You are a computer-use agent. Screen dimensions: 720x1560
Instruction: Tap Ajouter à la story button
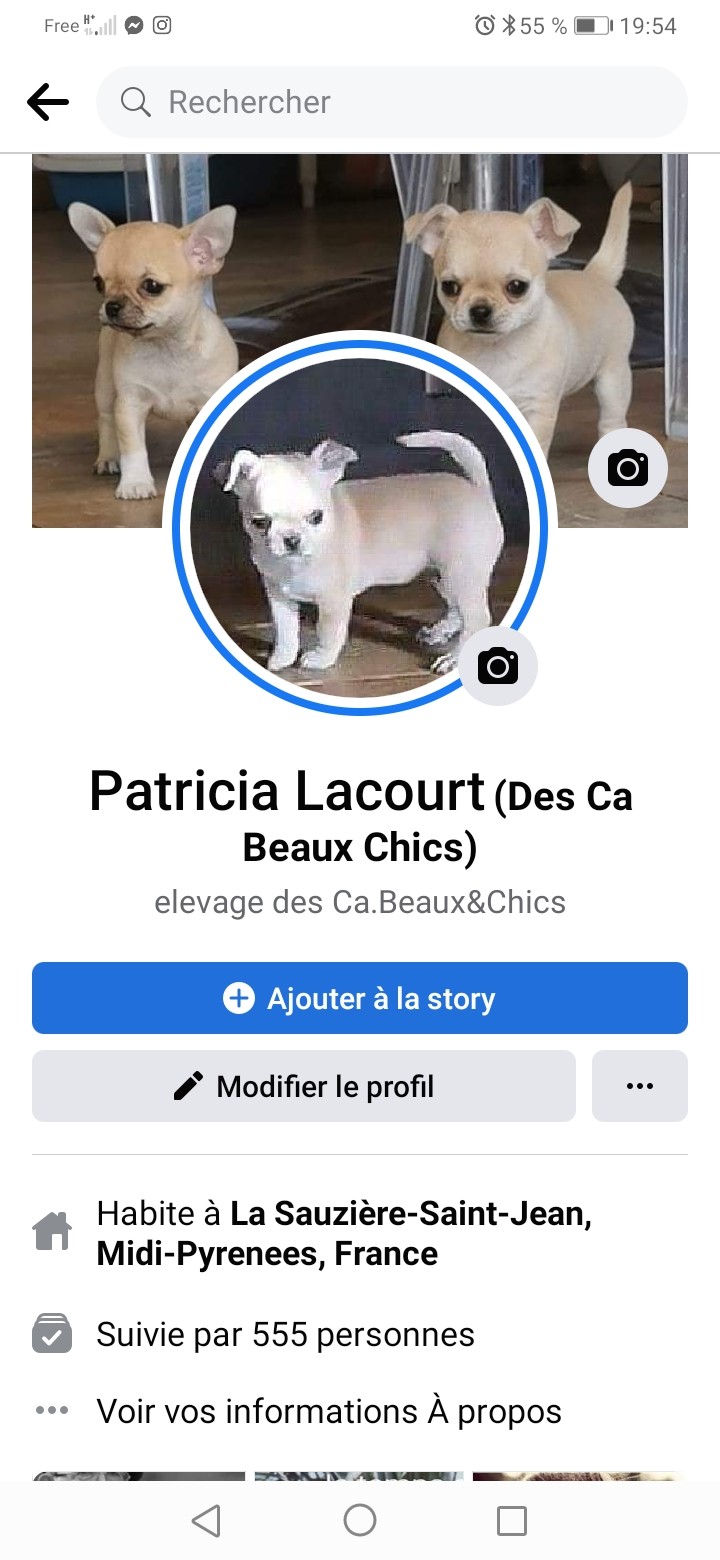point(360,998)
